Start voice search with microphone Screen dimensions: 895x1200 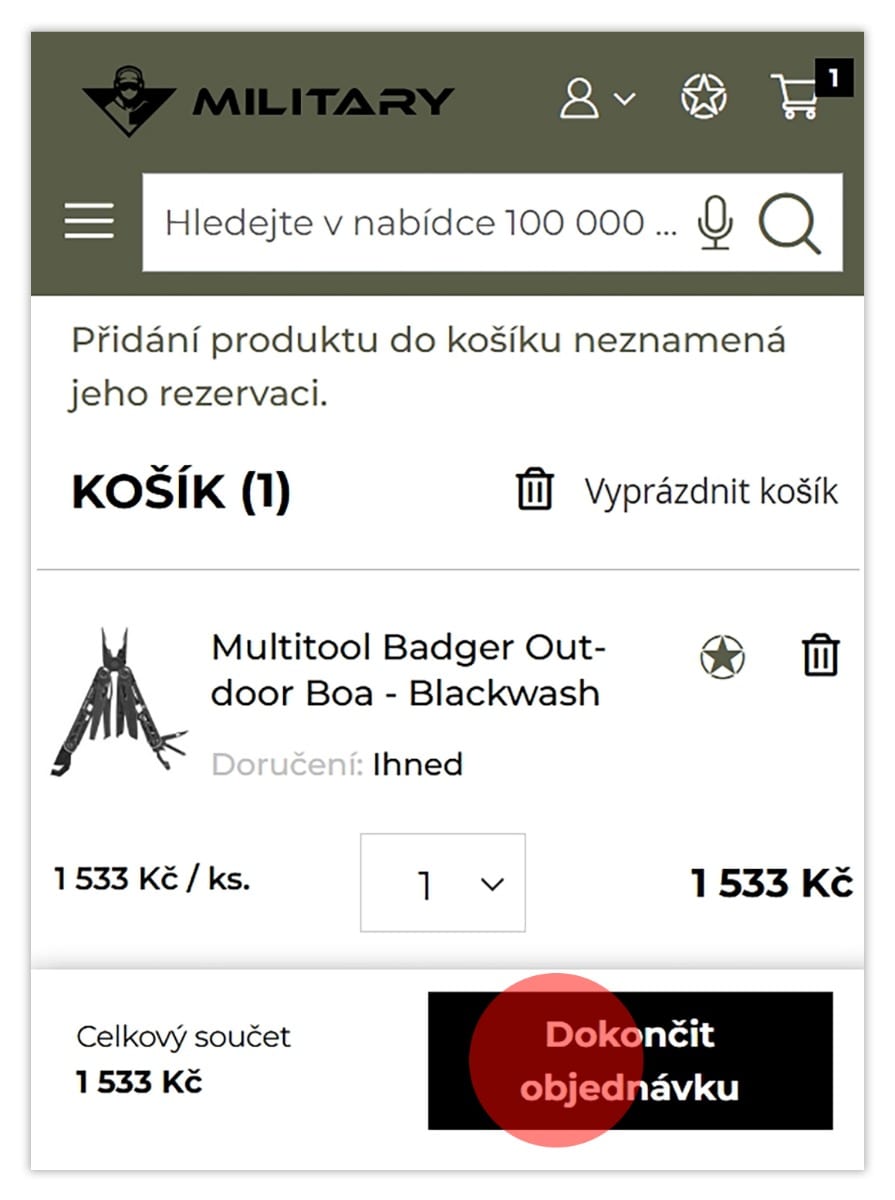point(715,222)
